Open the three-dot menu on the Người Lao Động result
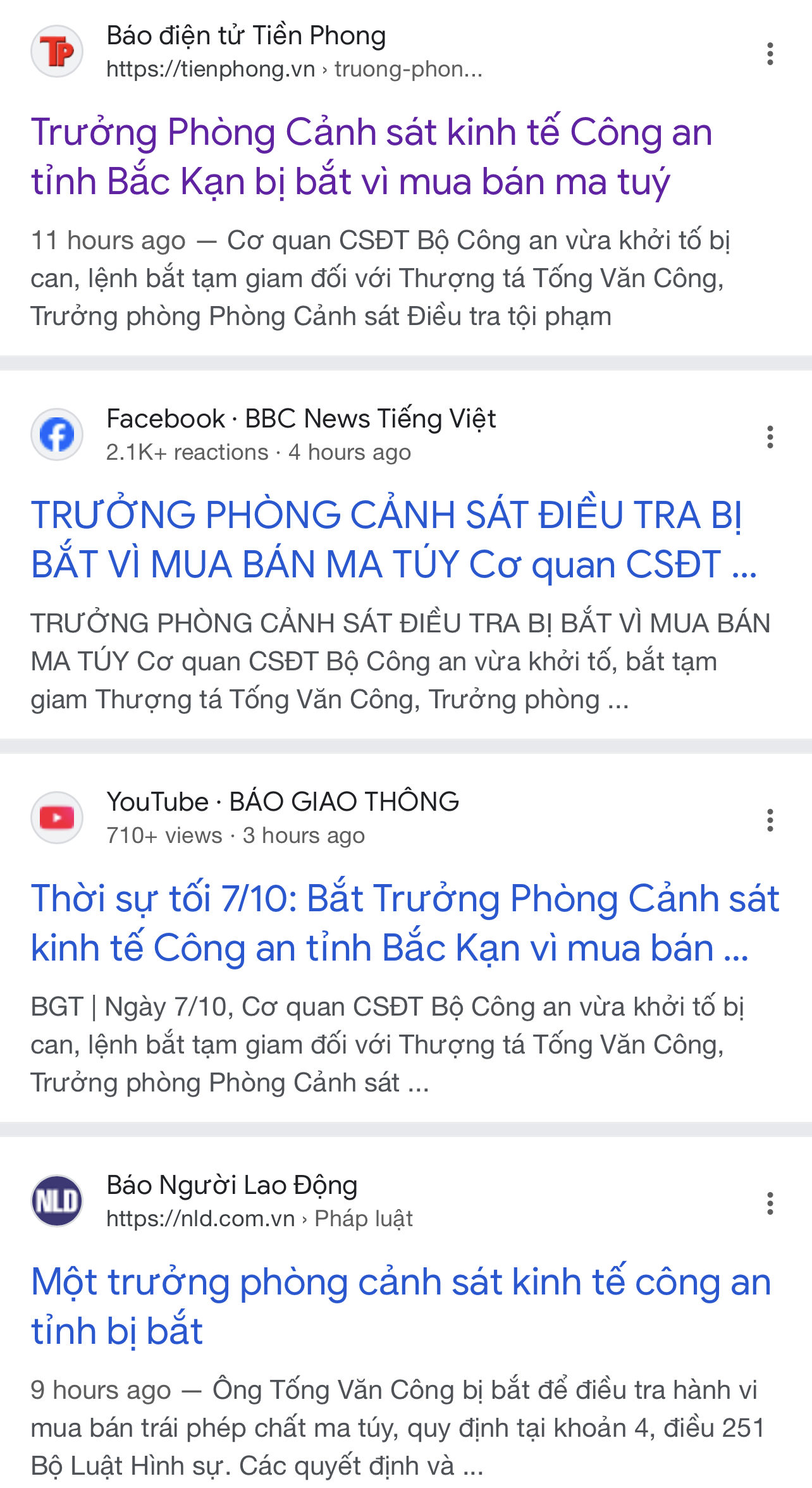Viewport: 812px width, 1488px height. point(770,1203)
